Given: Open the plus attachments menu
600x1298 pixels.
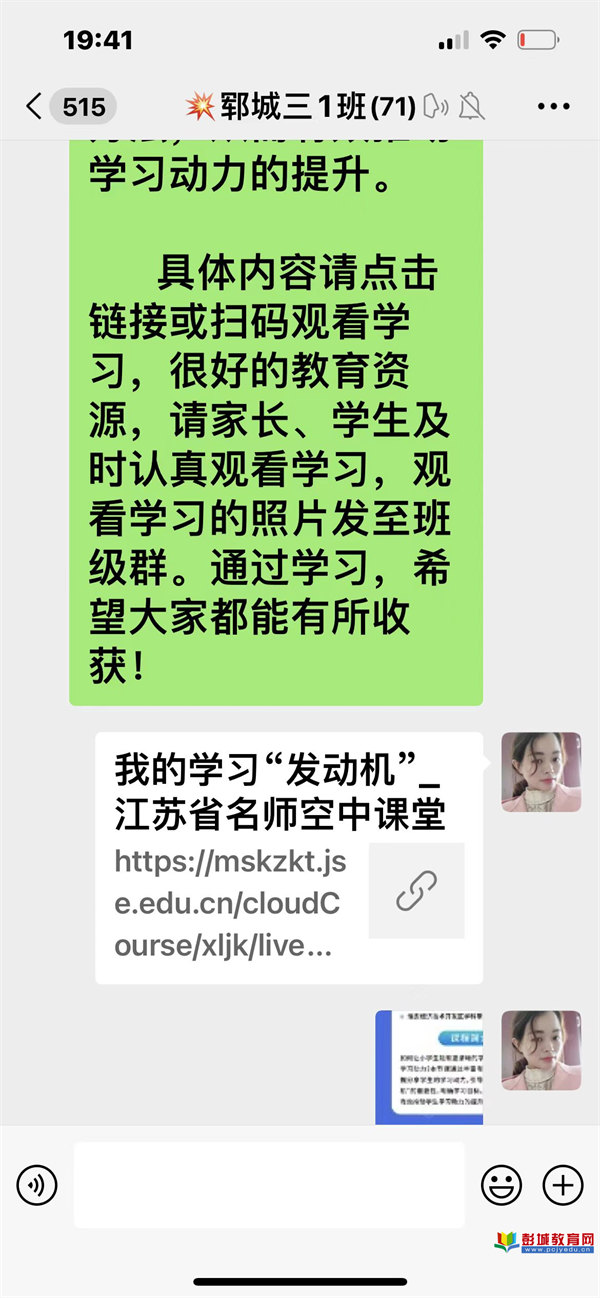Looking at the screenshot, I should coord(562,1186).
